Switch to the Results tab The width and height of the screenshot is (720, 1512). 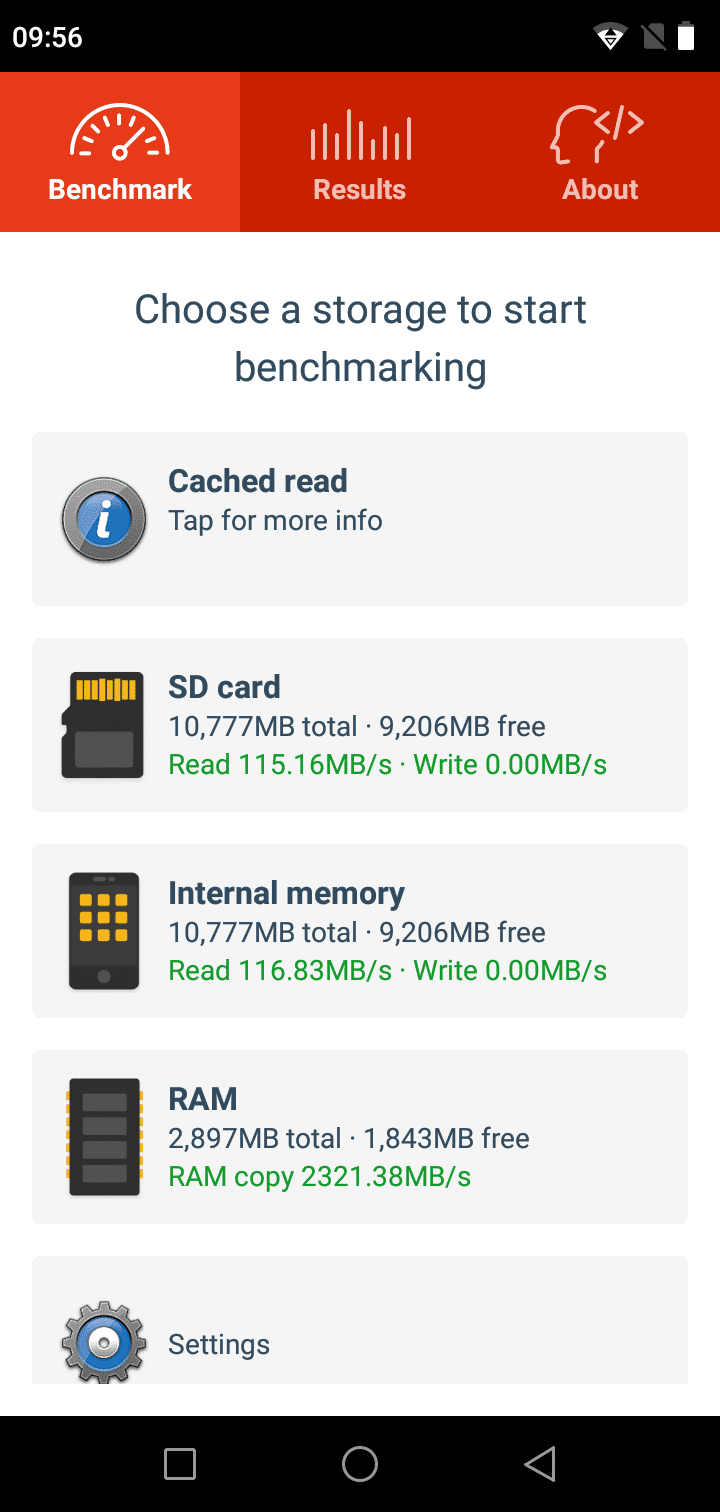tap(360, 152)
